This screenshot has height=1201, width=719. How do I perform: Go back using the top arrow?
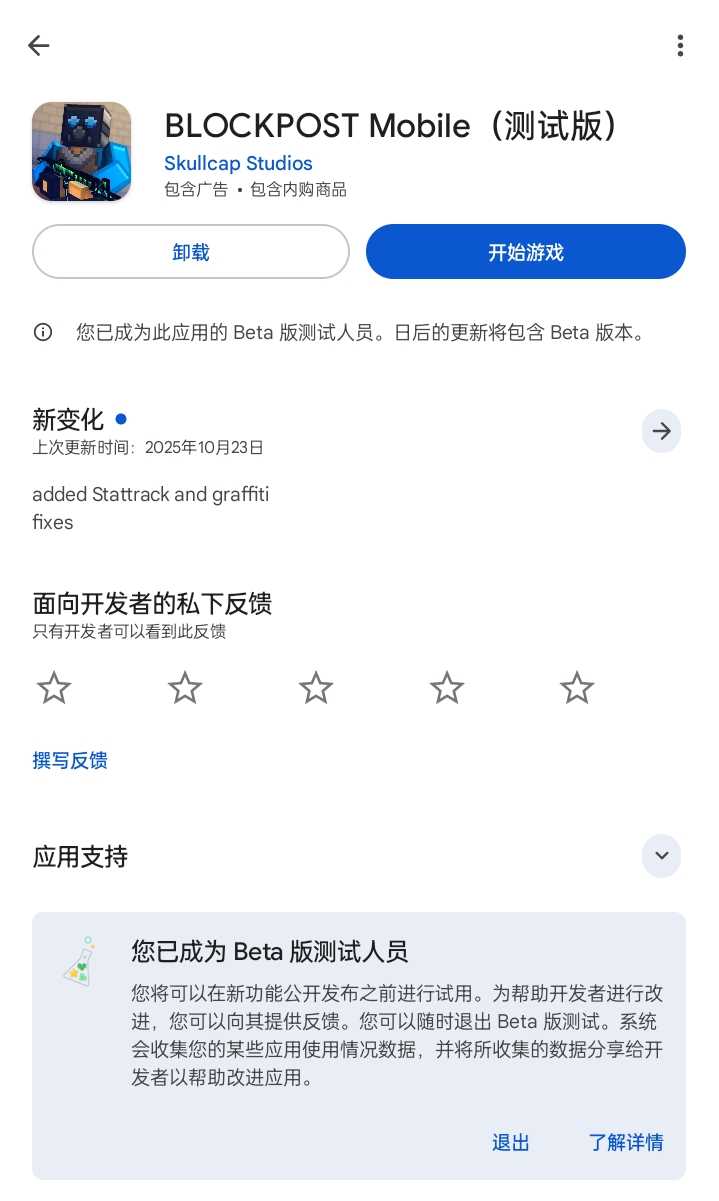click(x=39, y=45)
